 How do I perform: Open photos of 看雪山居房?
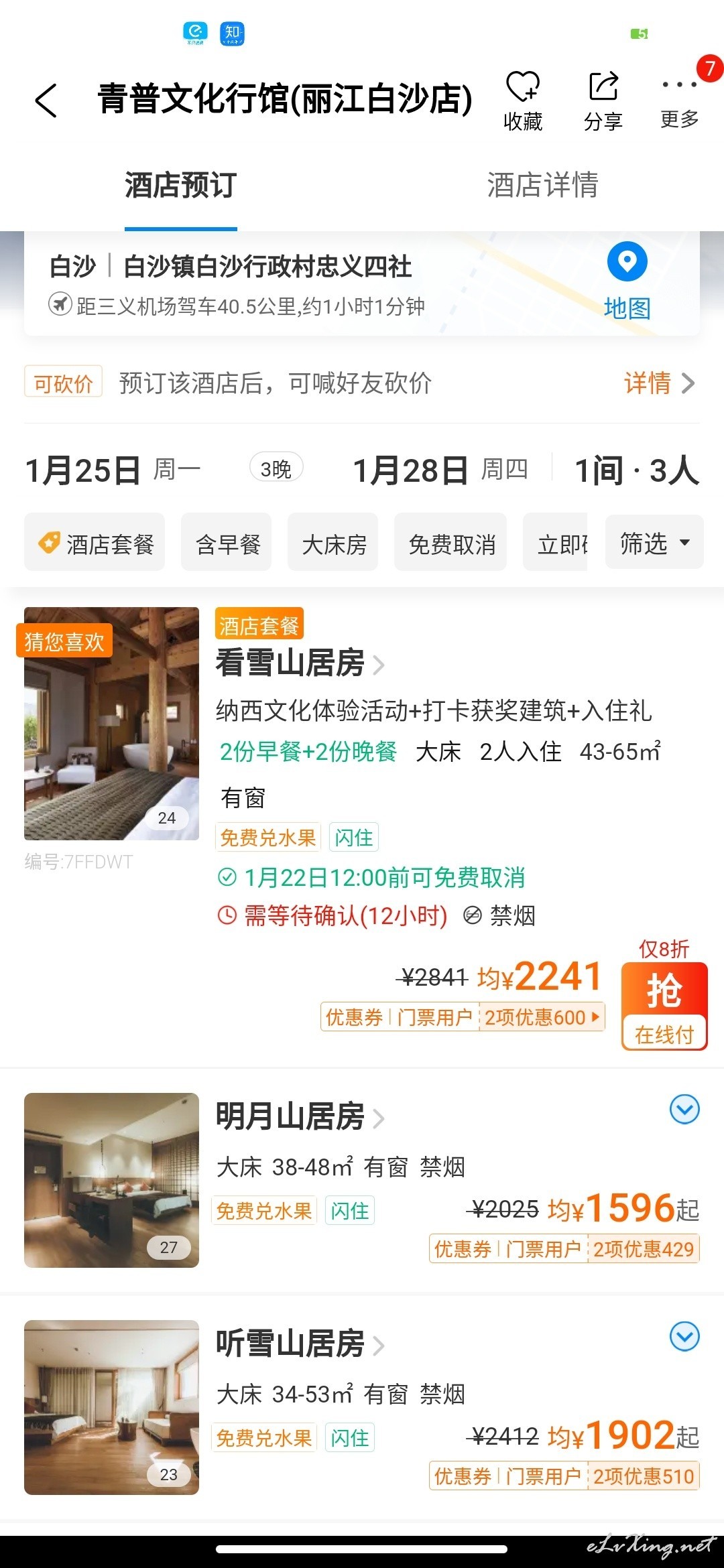coord(111,724)
